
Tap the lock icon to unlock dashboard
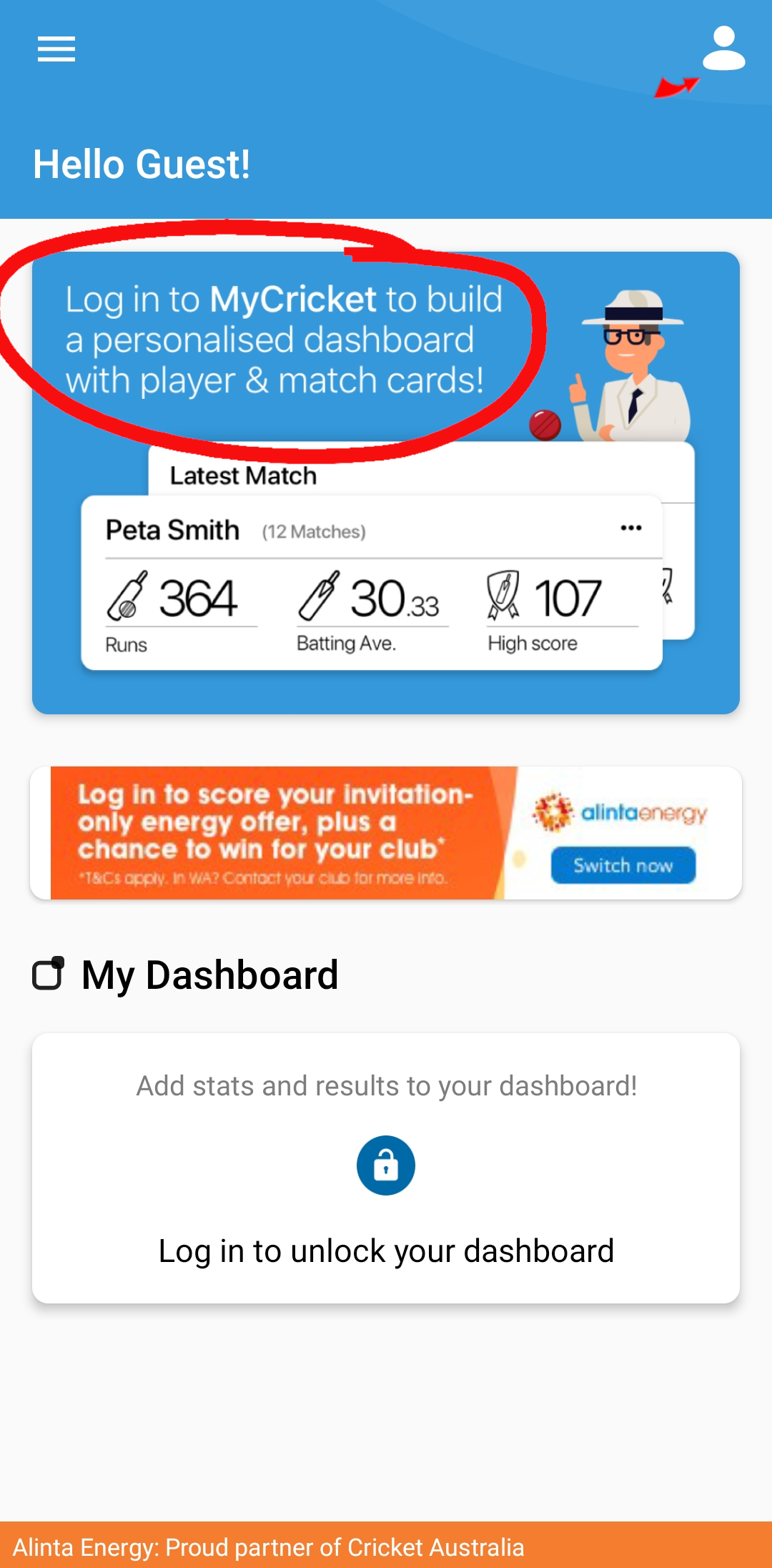coord(386,1165)
